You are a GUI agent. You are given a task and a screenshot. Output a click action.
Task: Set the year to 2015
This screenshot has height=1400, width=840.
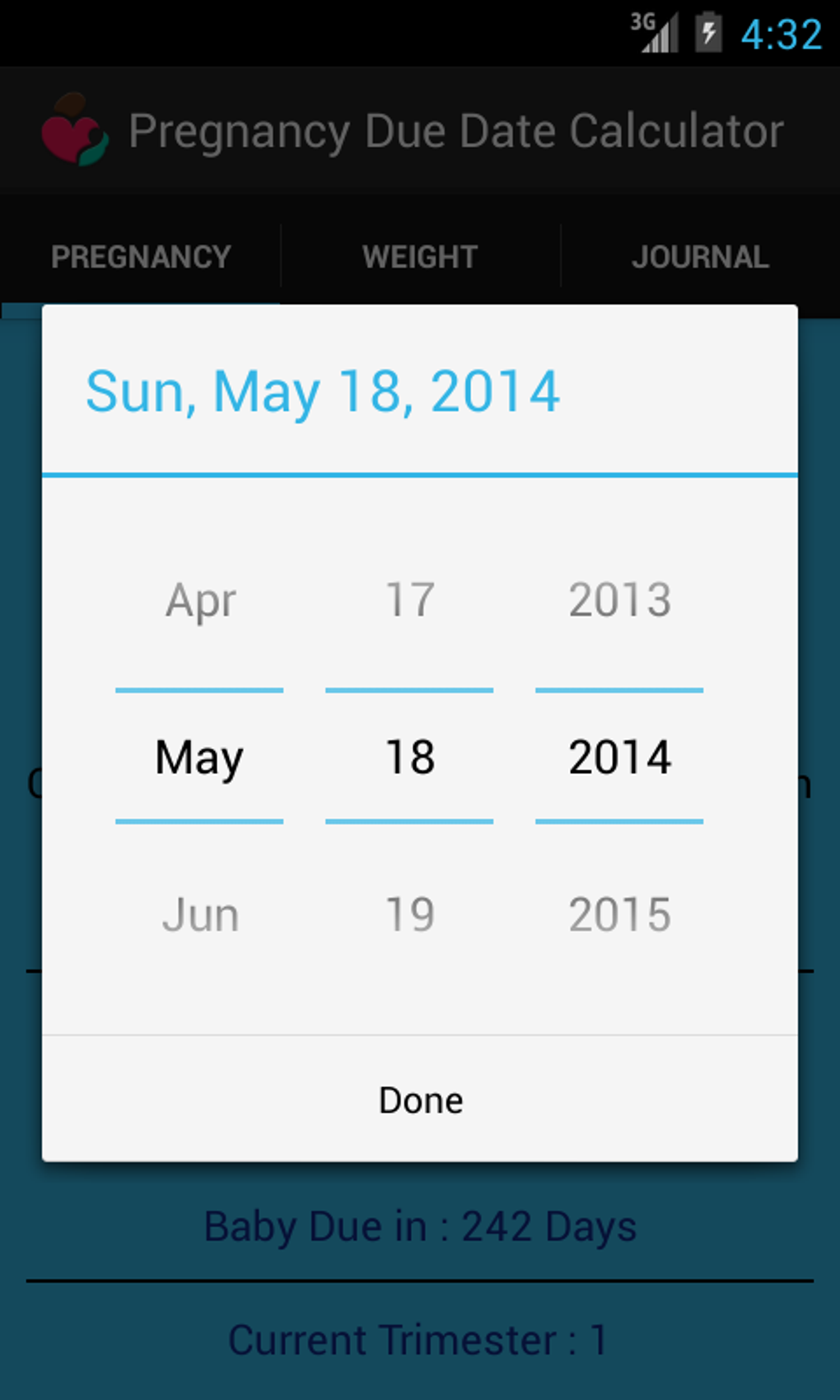tap(619, 915)
